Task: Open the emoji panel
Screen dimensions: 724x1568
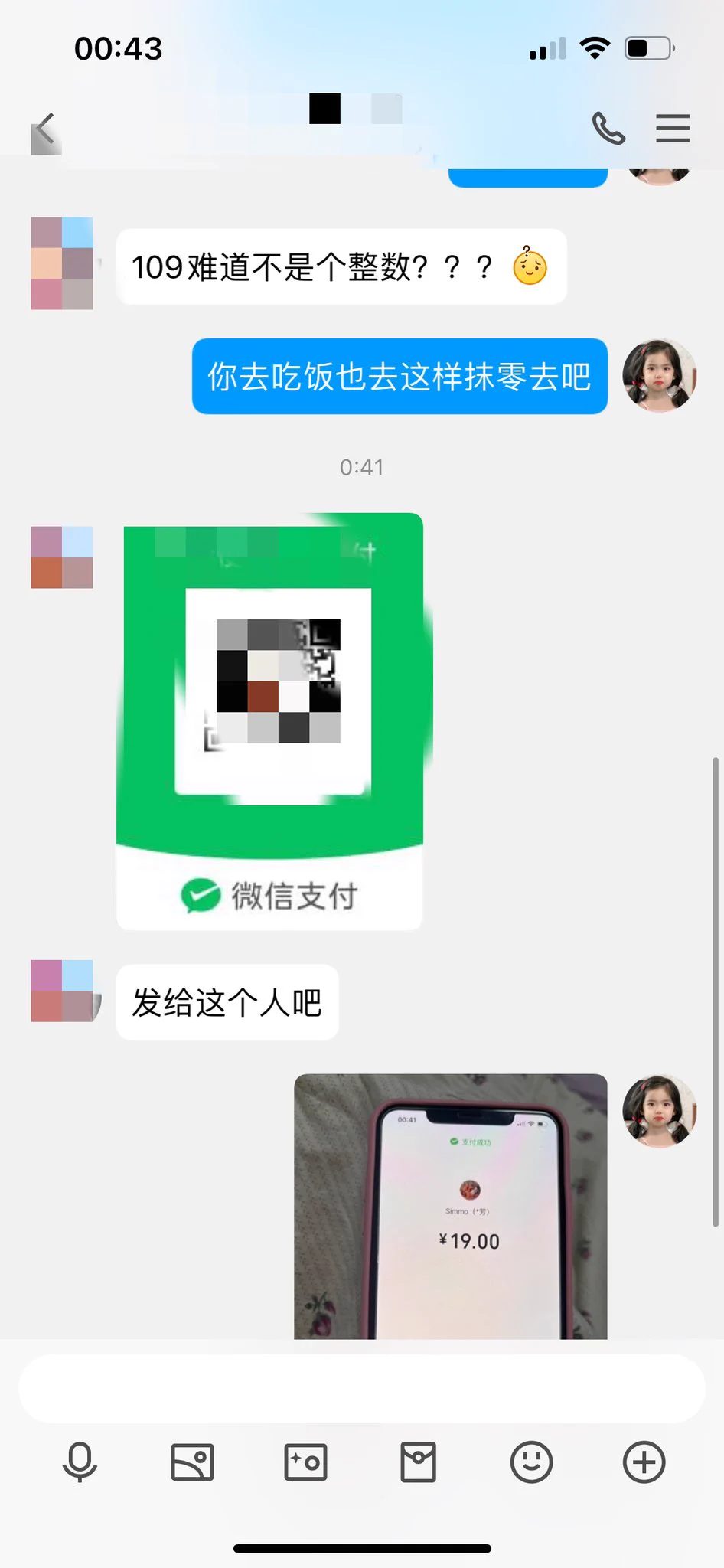Action: pos(531,1462)
